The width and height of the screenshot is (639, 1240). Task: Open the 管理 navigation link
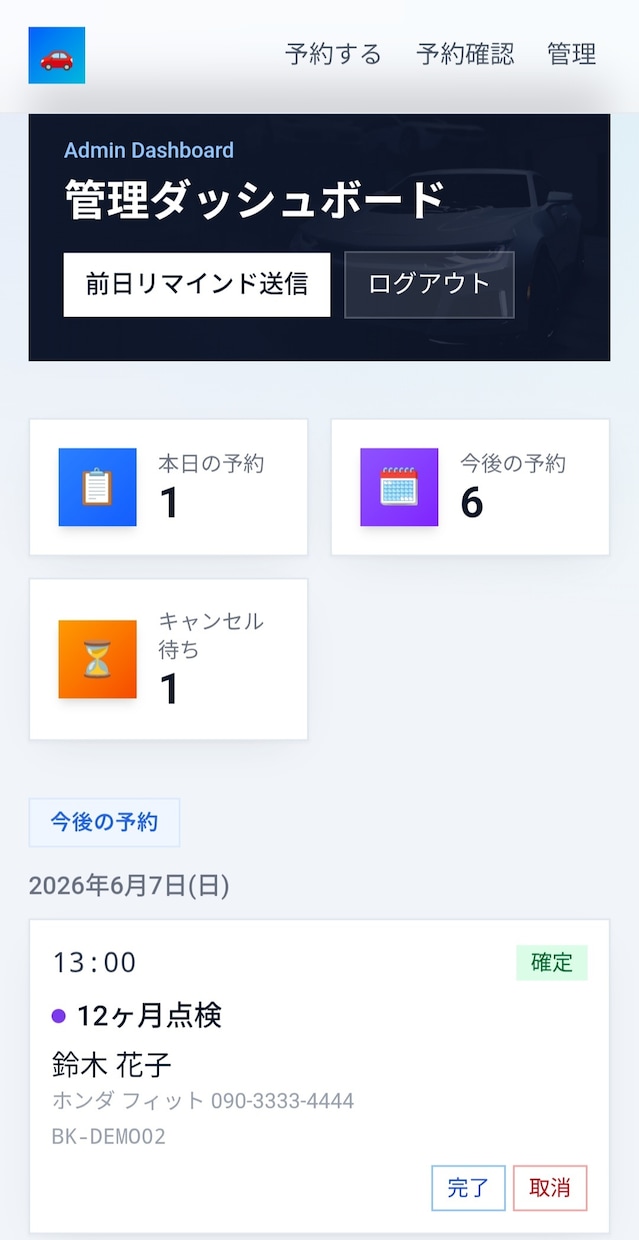(x=572, y=54)
